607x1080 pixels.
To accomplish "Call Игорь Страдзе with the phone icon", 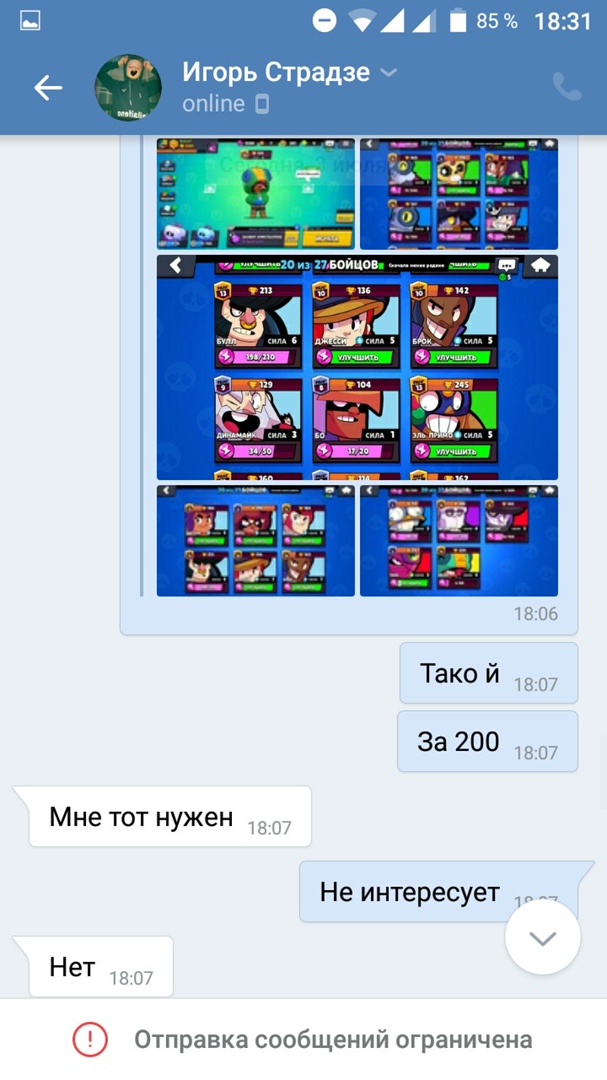I will tap(567, 88).
